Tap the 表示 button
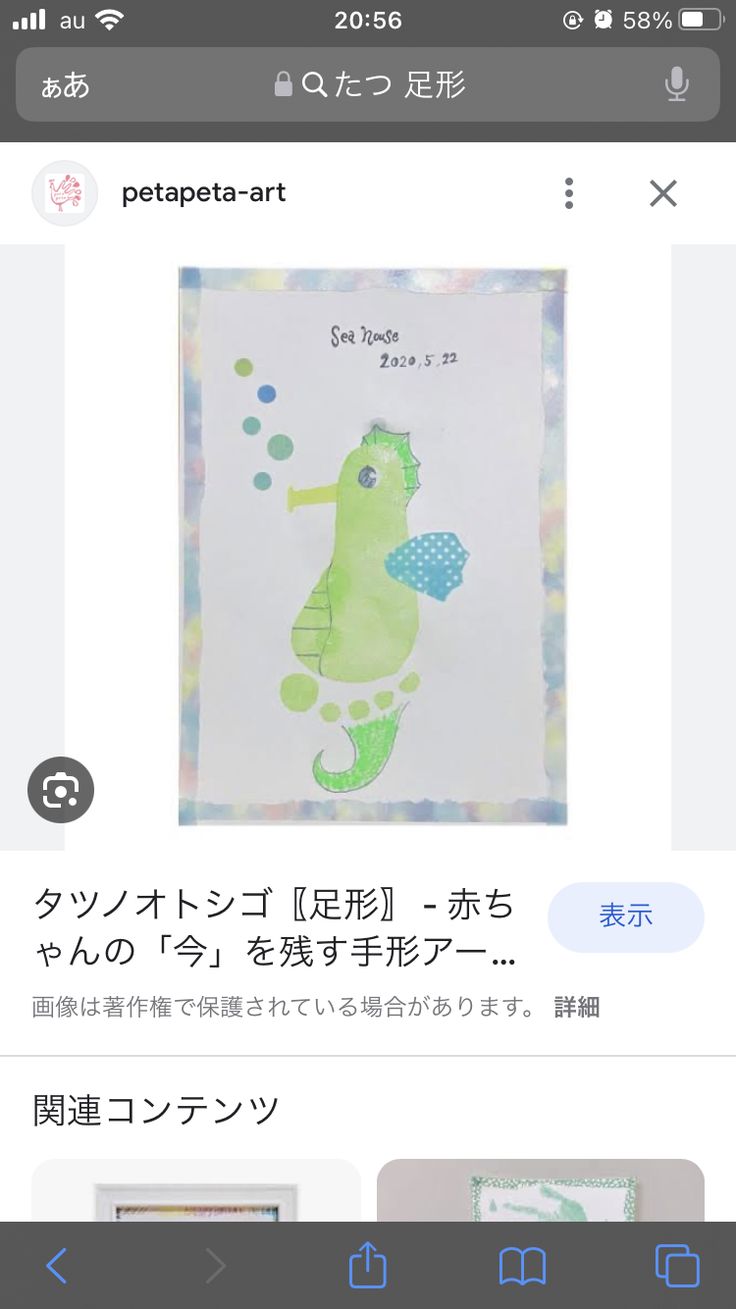The width and height of the screenshot is (736, 1309). pyautogui.click(x=625, y=916)
